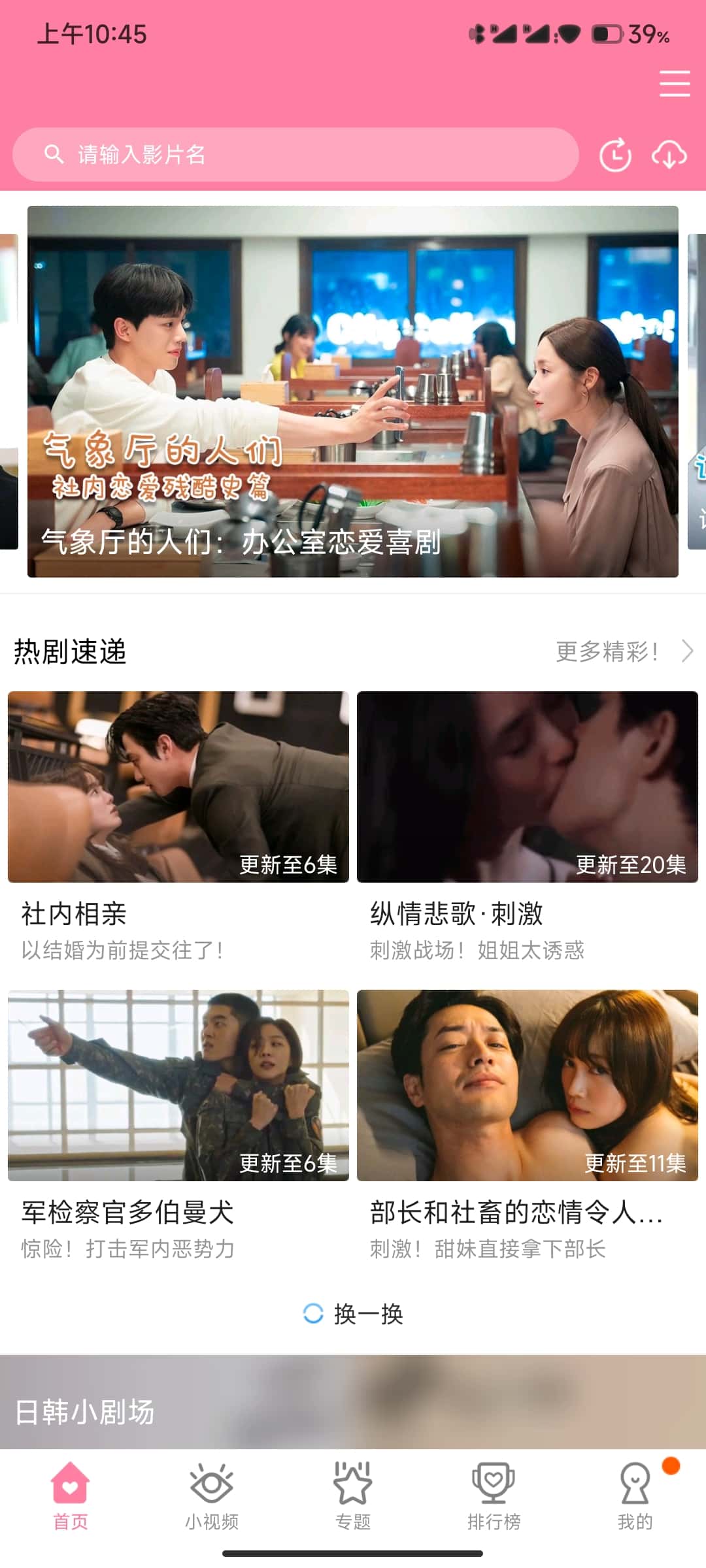Viewport: 706px width, 1568px height.
Task: Switch to the 小视频 tab
Action: coord(212,1496)
